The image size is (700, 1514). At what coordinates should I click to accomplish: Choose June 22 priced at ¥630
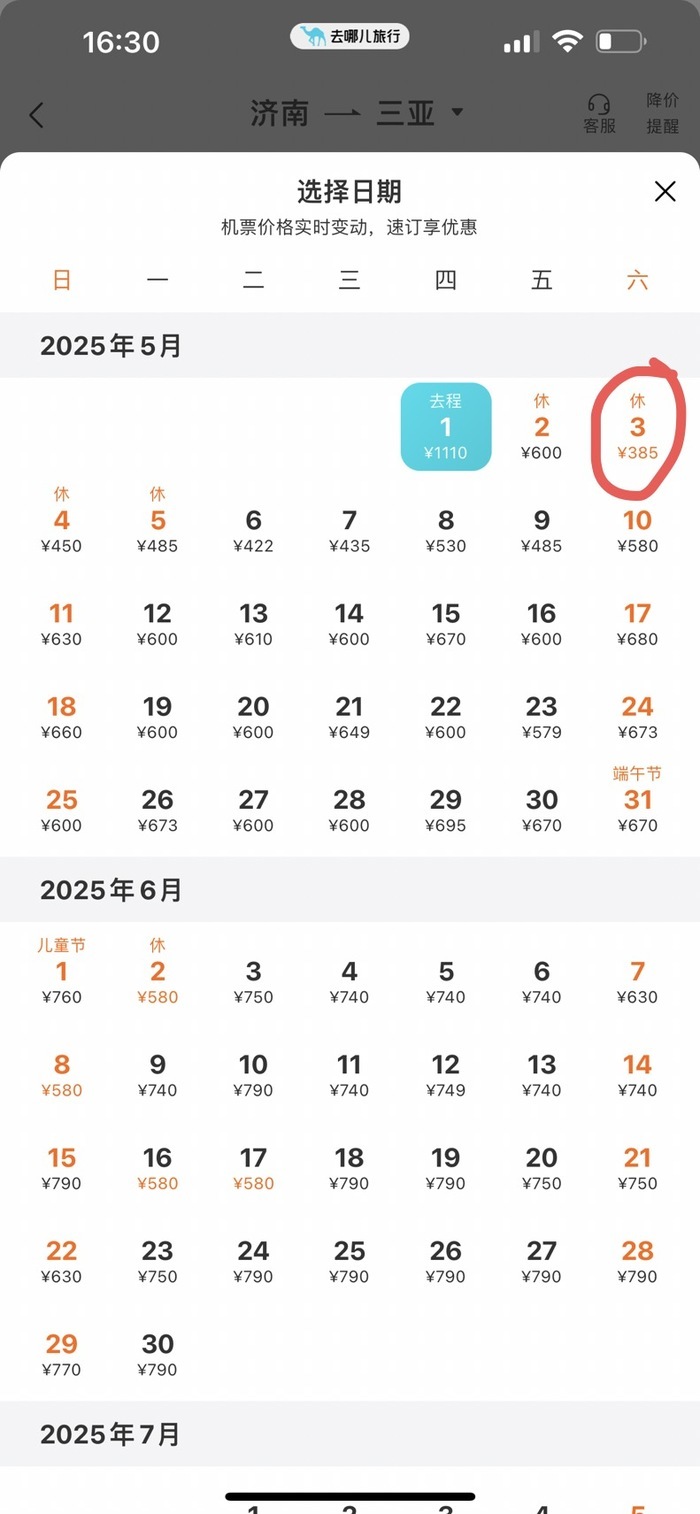coord(61,1261)
